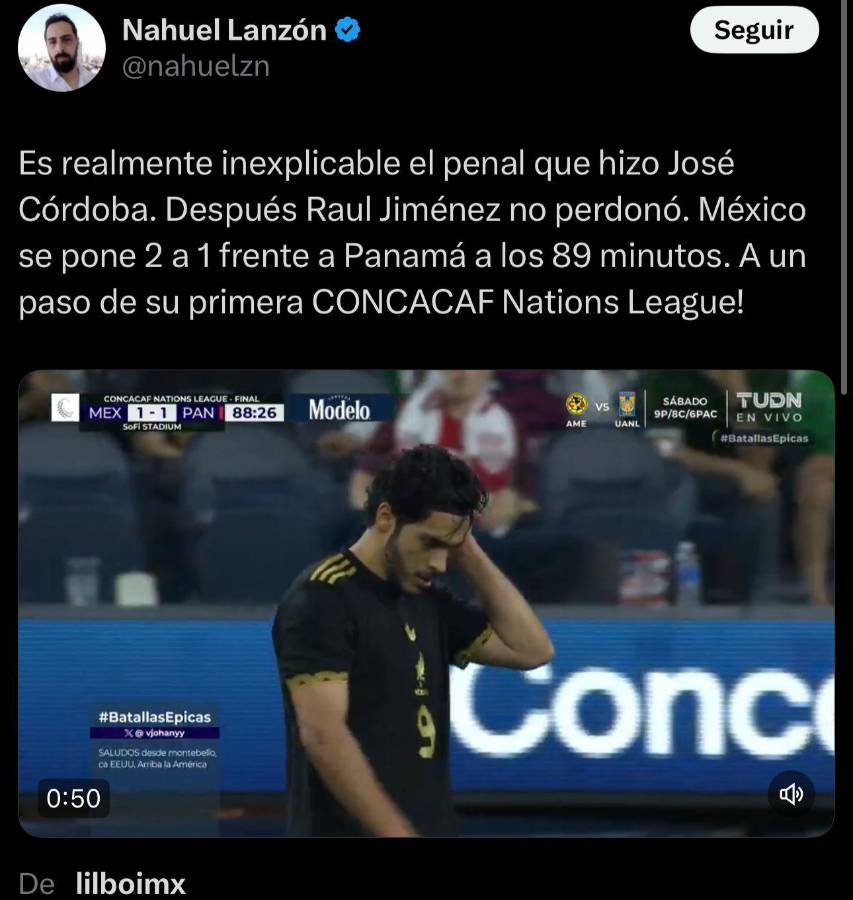Open the @nahuelzn profile name
This screenshot has height=900, width=853.
[x=195, y=66]
